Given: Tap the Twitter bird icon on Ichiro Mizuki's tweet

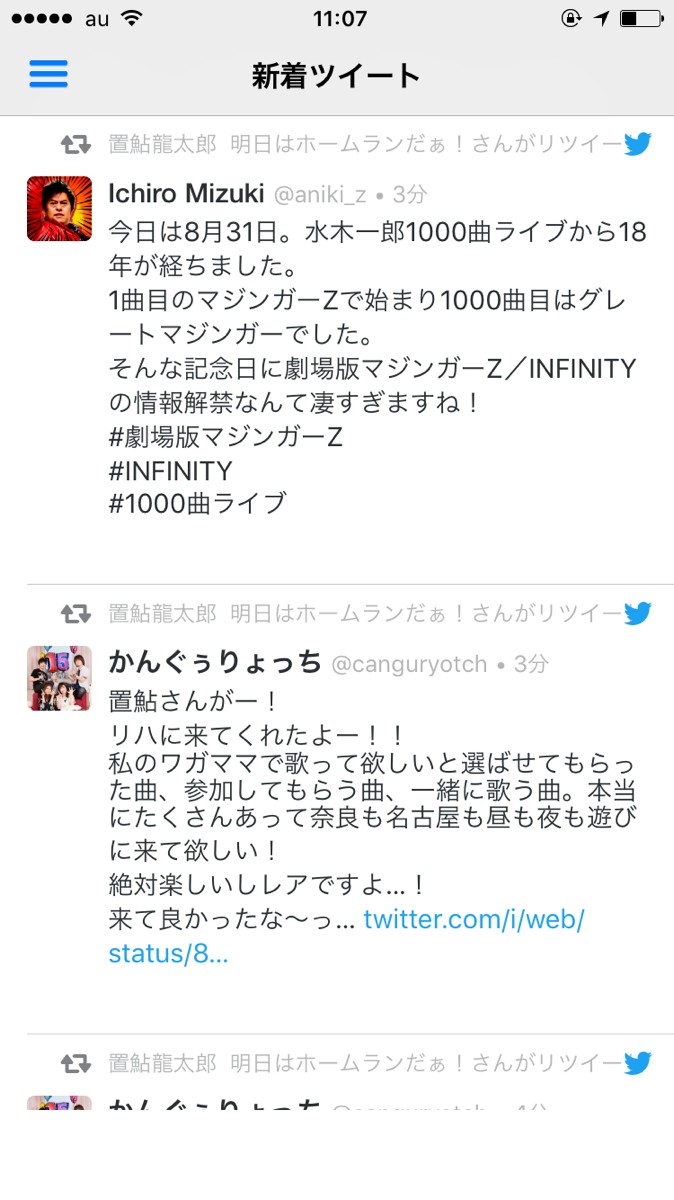Looking at the screenshot, I should (638, 144).
